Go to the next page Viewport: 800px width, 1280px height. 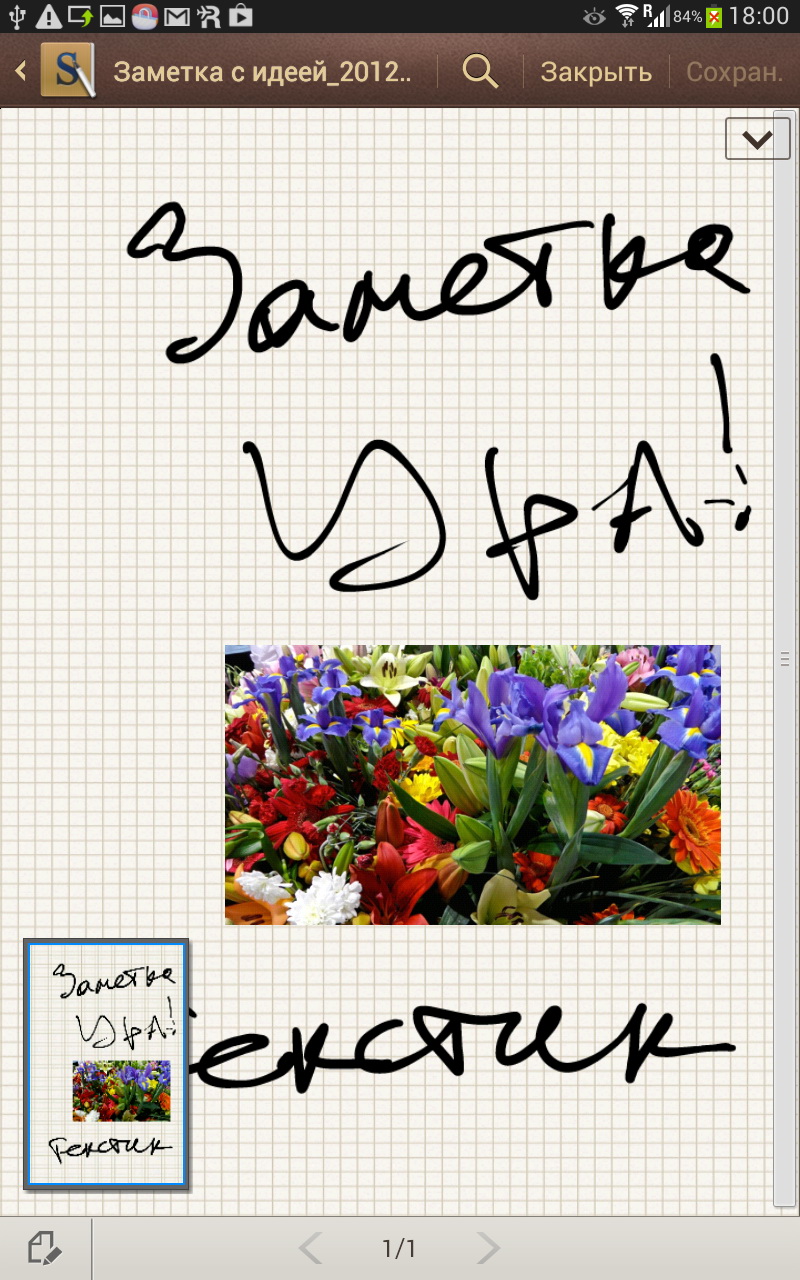coord(488,1249)
